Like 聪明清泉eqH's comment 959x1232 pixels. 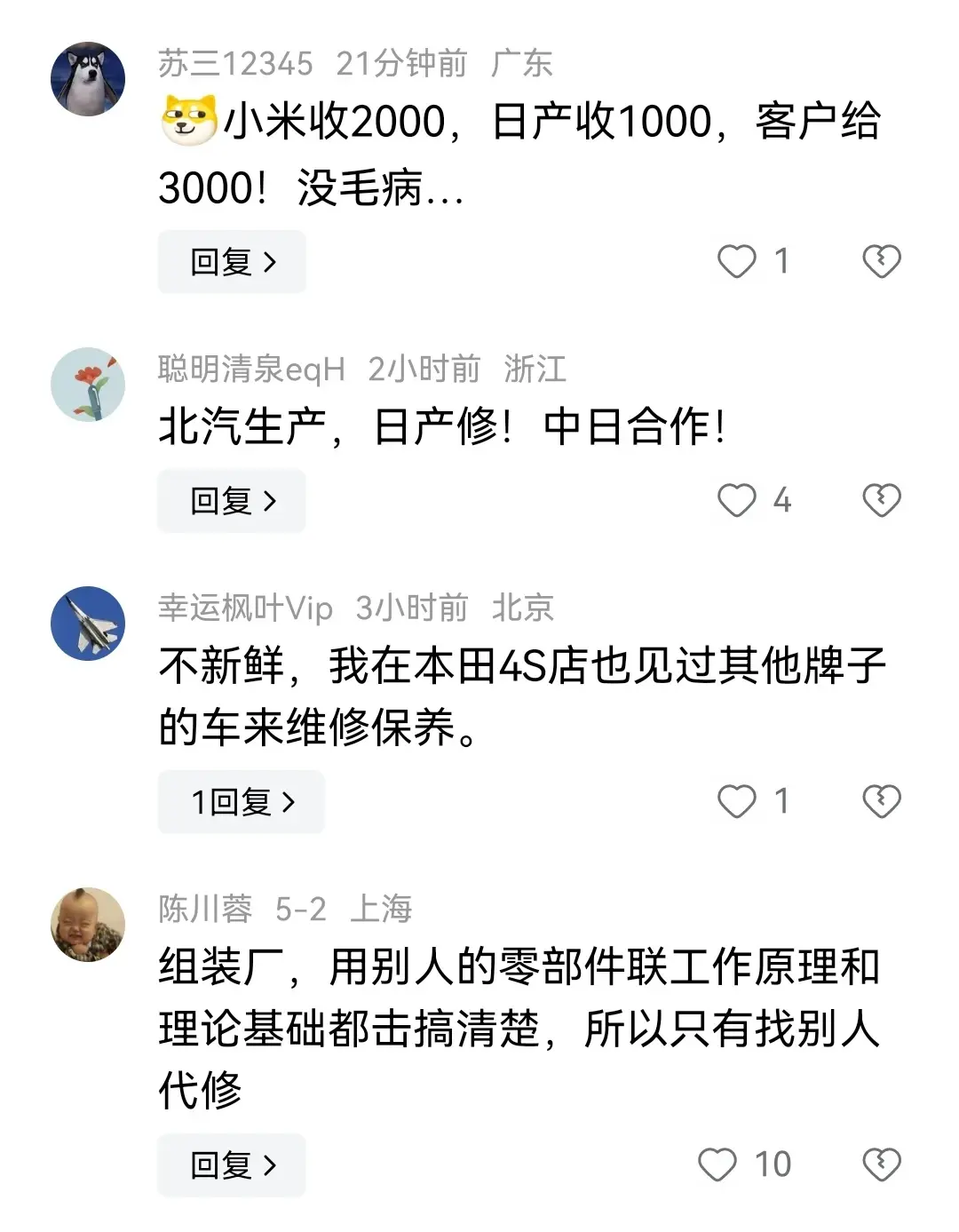(x=736, y=501)
